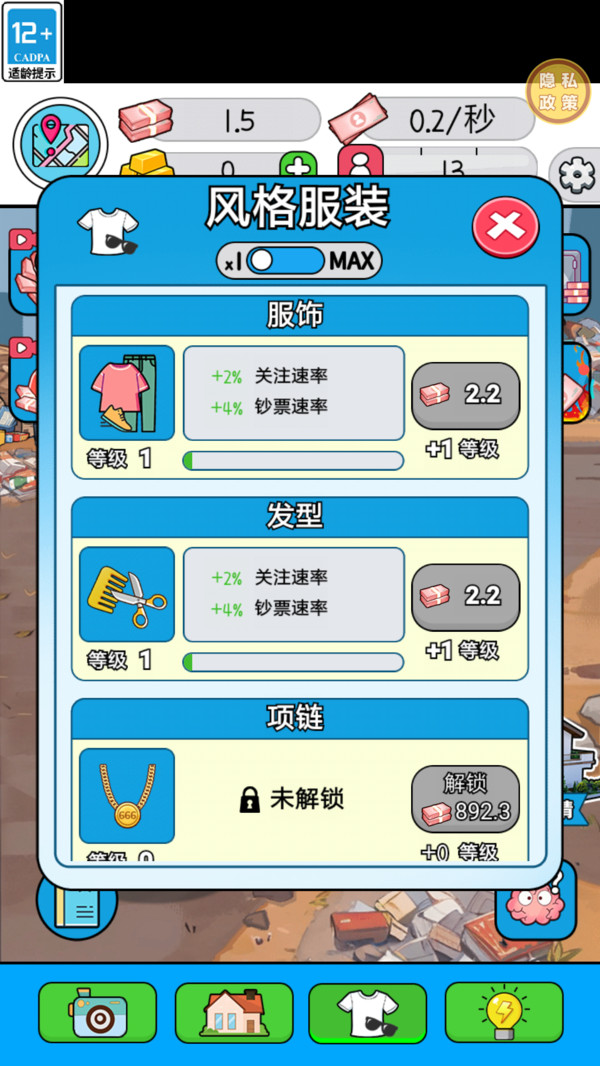Open the 隐私政策 privacy policy badge
The image size is (600, 1066).
[x=559, y=92]
